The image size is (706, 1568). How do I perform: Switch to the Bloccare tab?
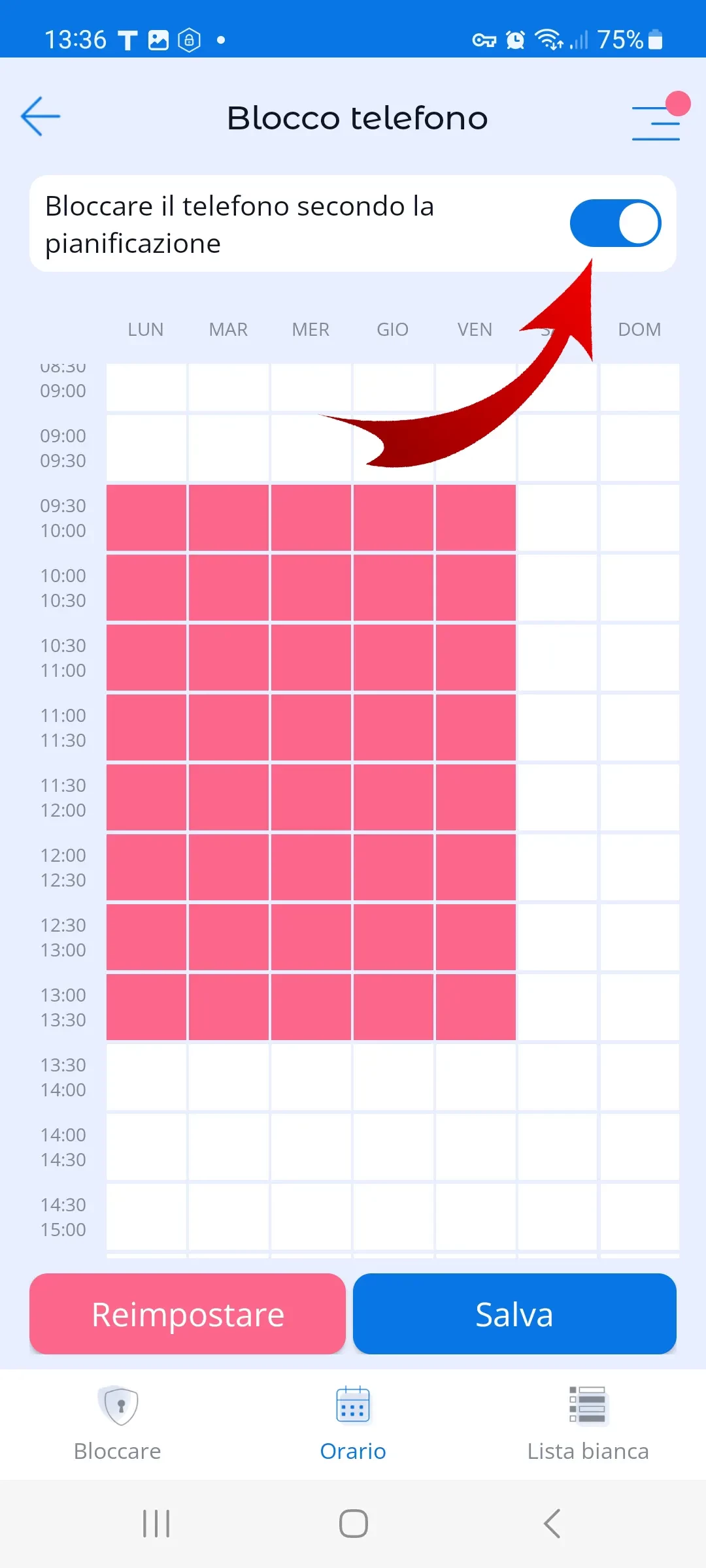(118, 1424)
